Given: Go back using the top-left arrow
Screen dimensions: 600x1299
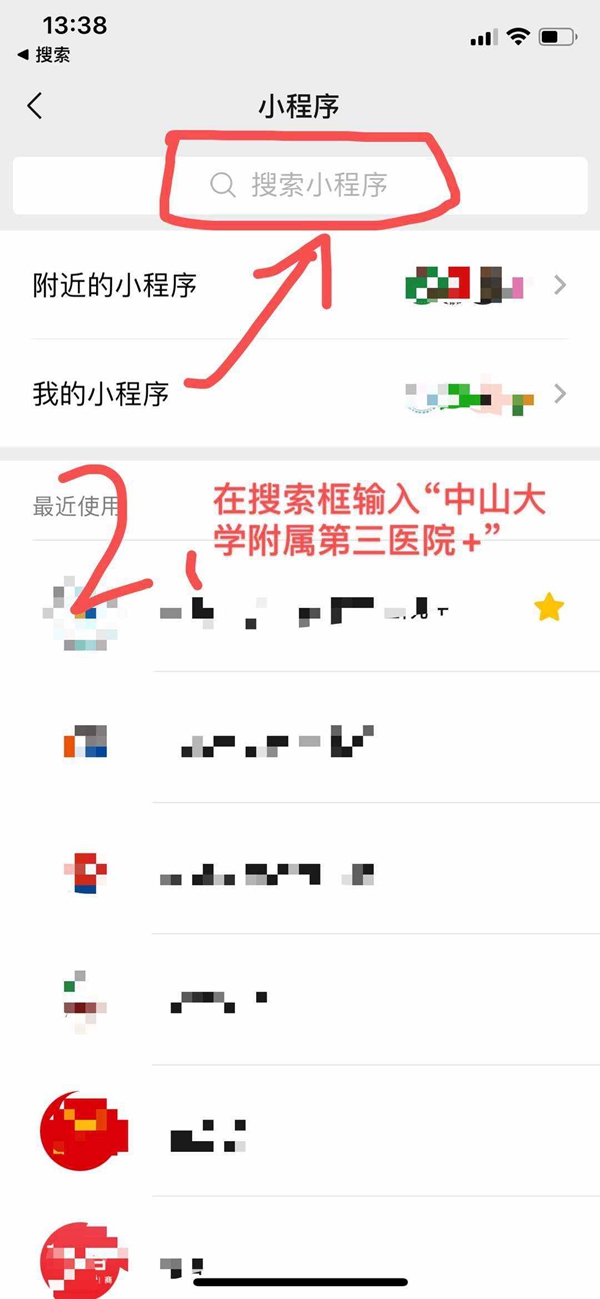Looking at the screenshot, I should point(35,107).
